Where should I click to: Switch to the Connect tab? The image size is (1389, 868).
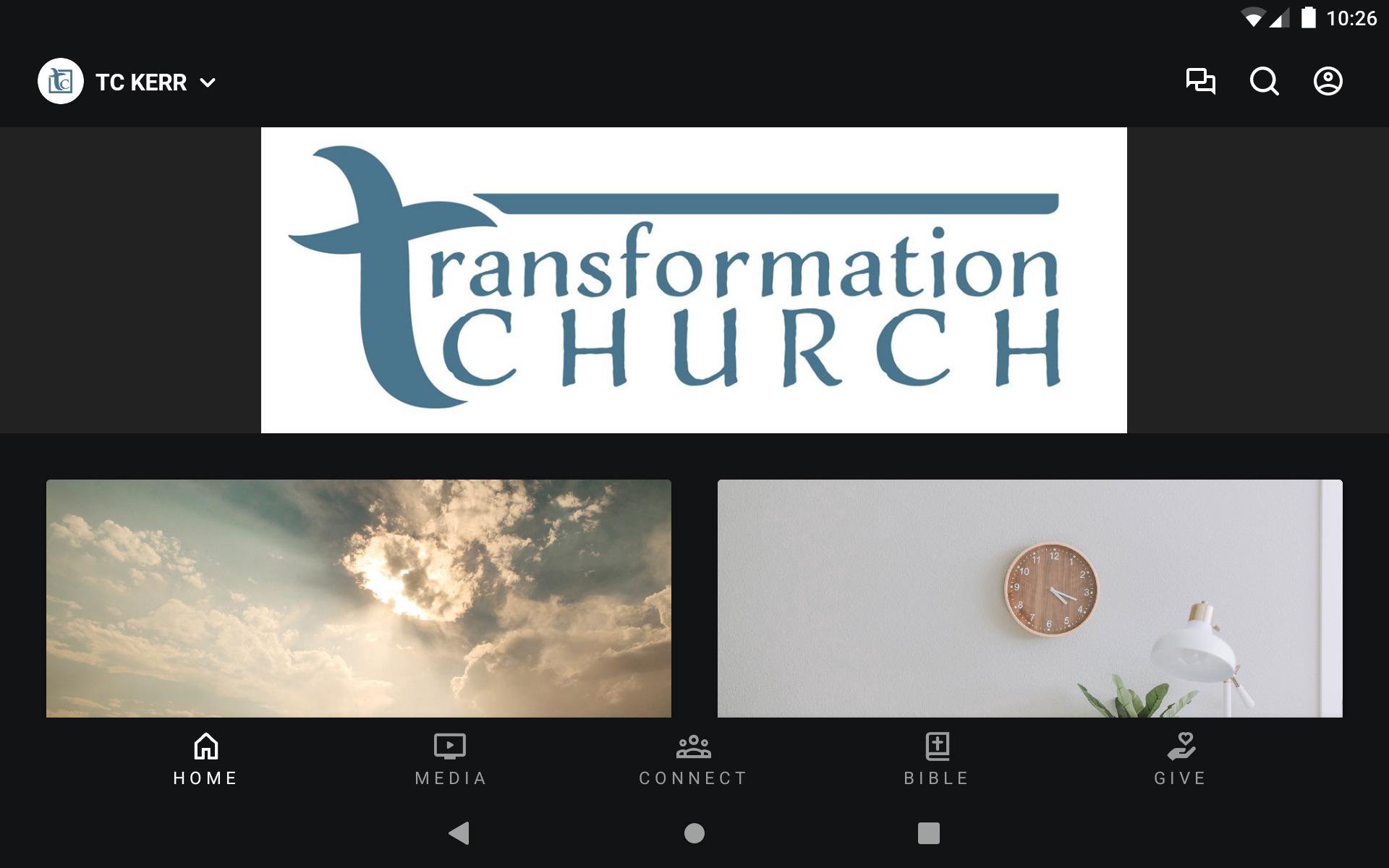pos(693,758)
